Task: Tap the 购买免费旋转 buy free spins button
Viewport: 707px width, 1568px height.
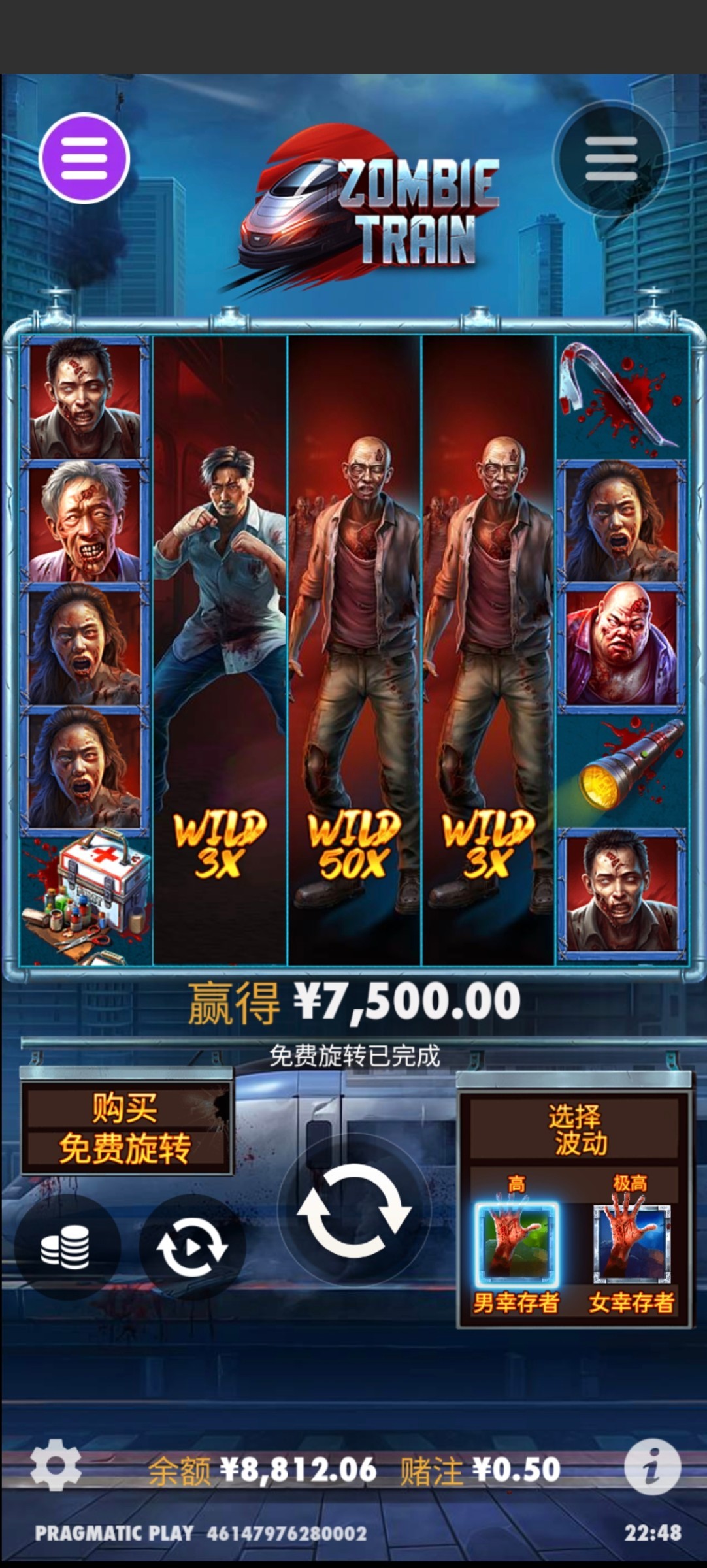Action: [126, 1128]
